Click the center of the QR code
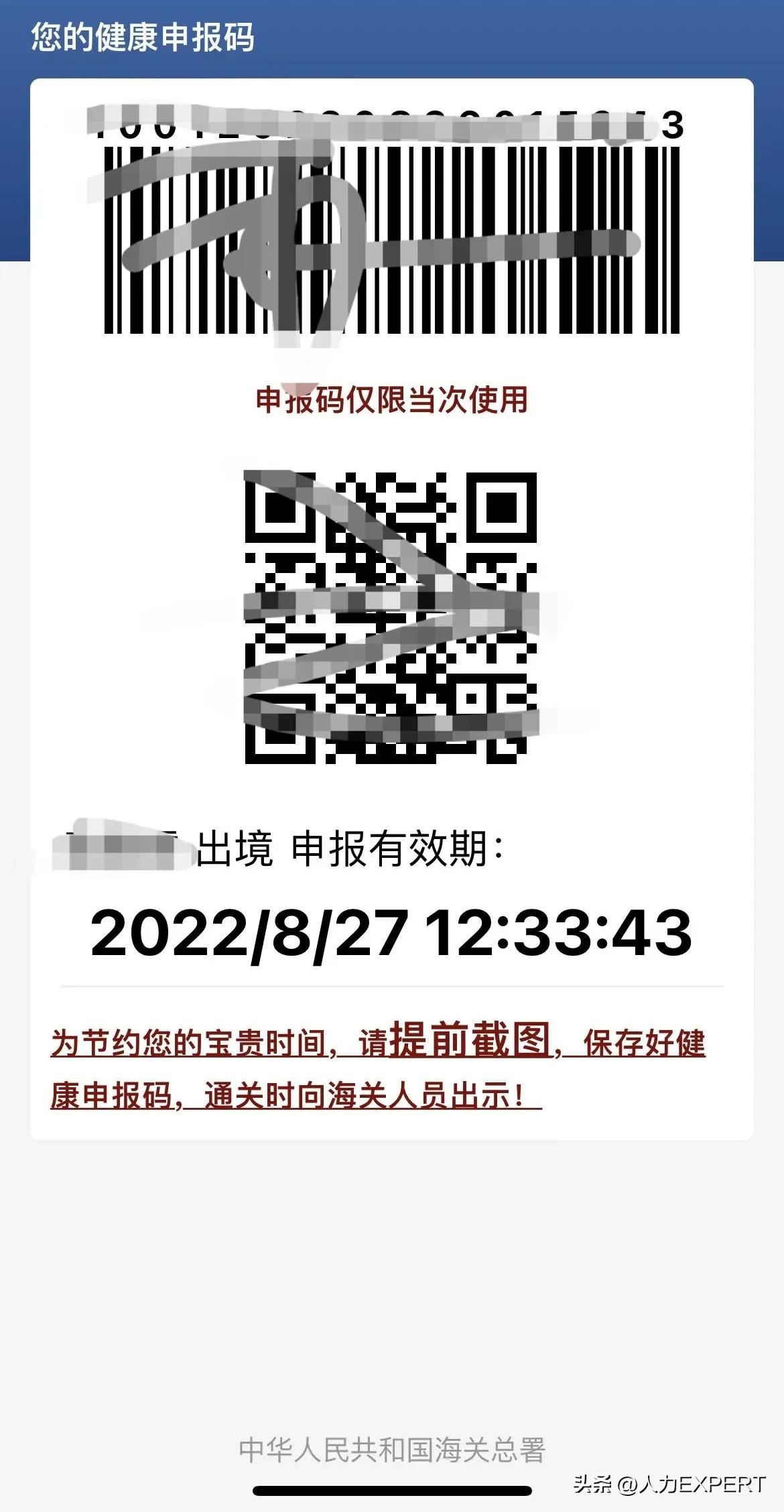Screen dimensions: 784x1512 pos(392,620)
